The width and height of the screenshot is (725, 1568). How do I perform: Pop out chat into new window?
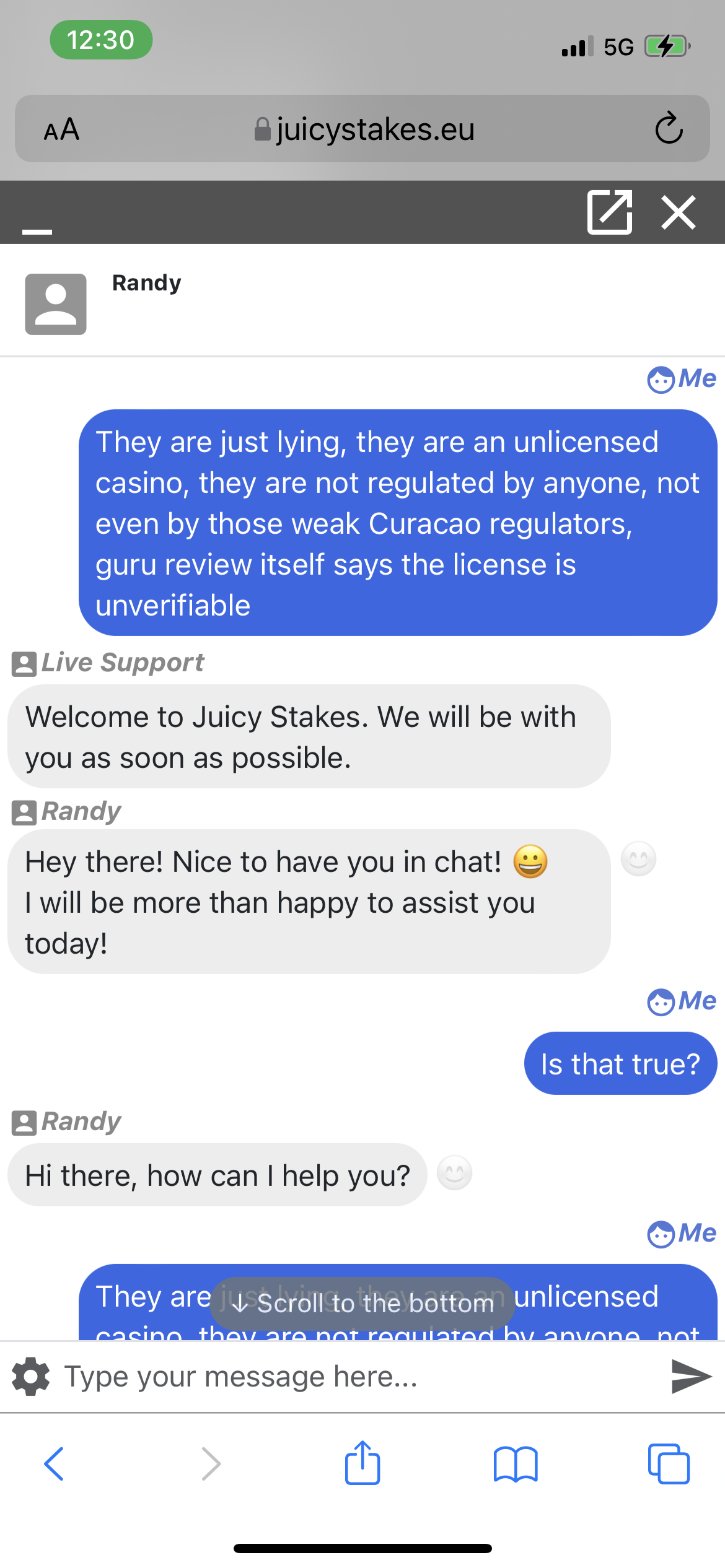[x=610, y=212]
